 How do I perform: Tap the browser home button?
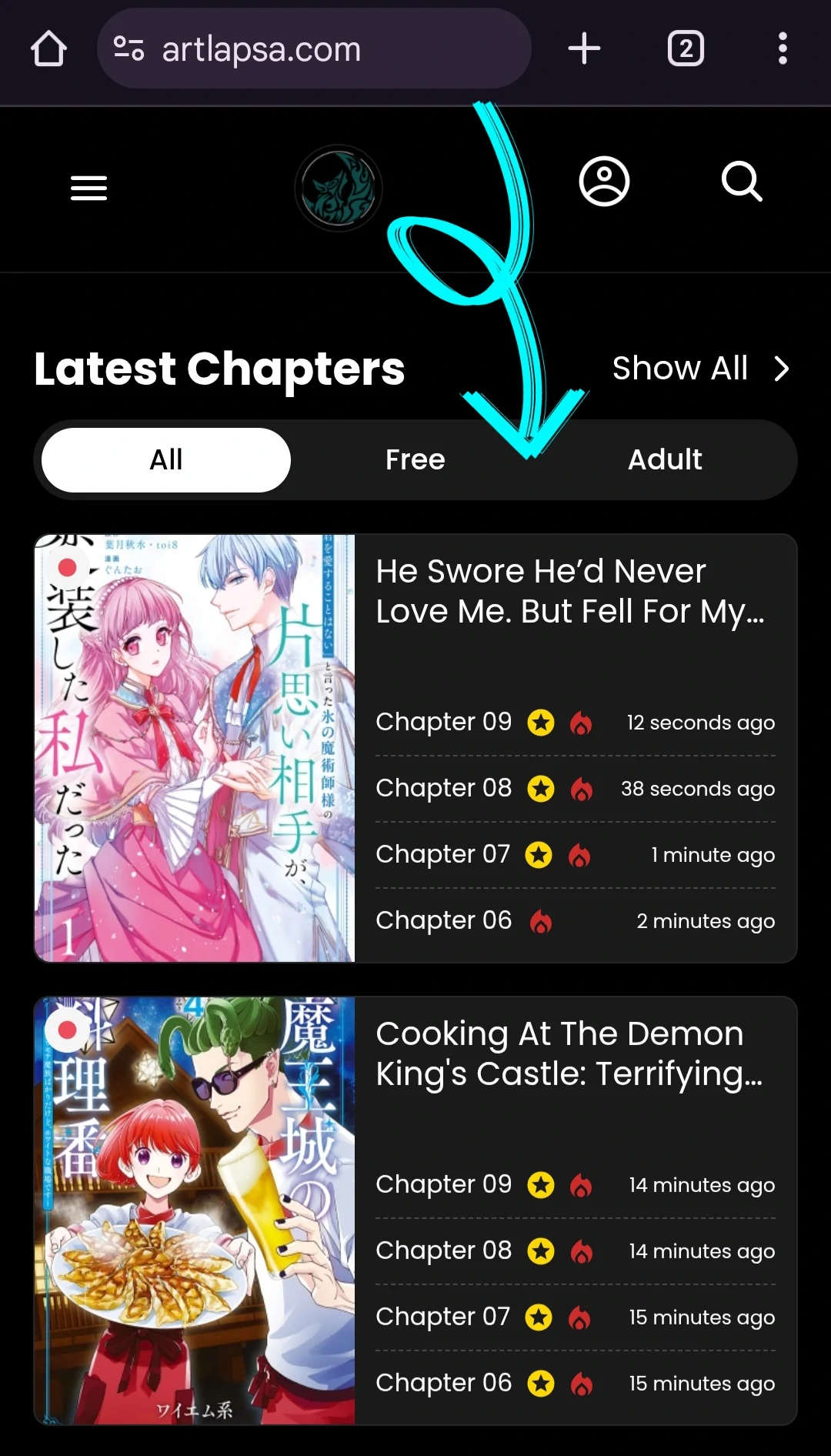[48, 49]
